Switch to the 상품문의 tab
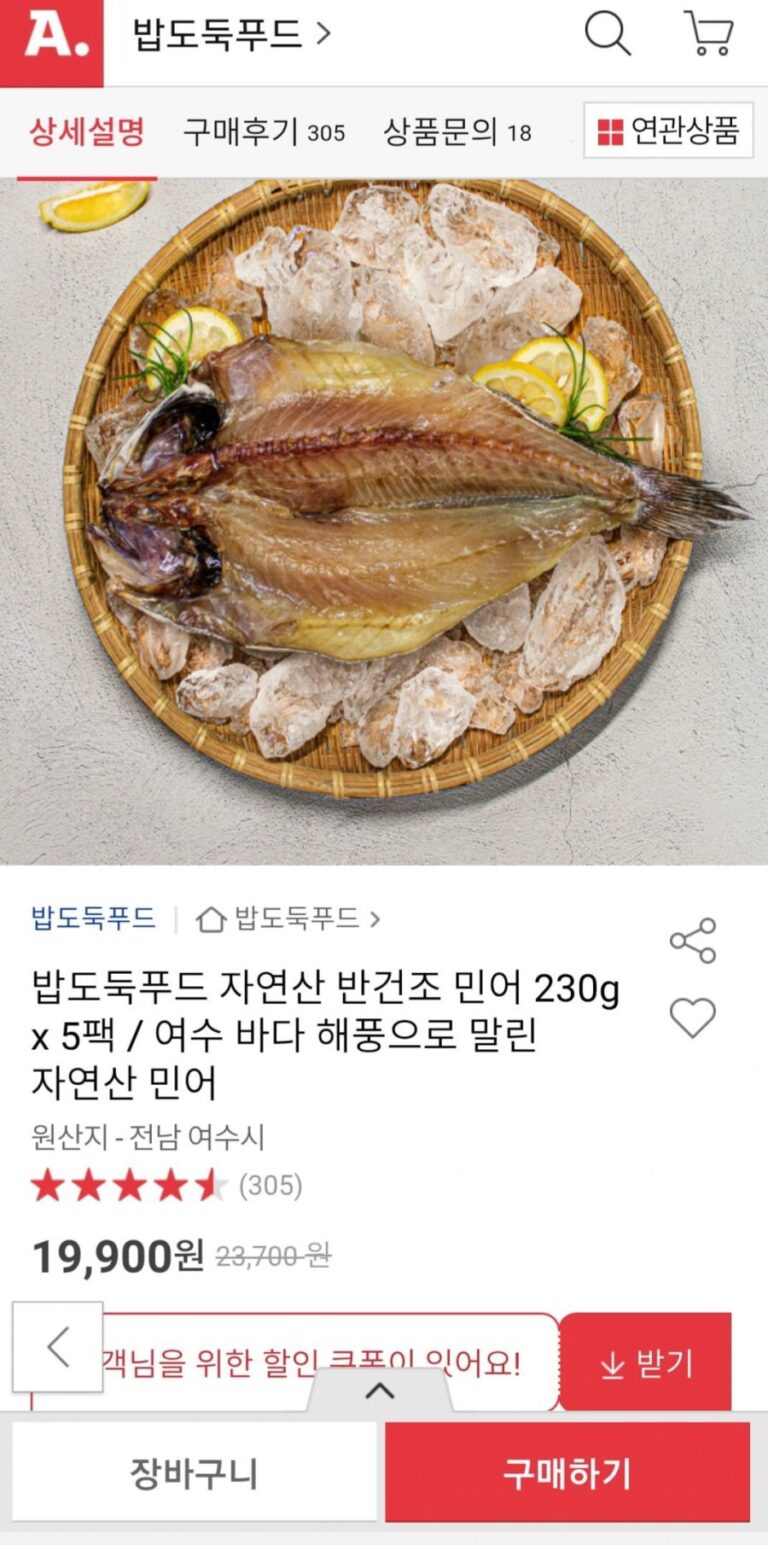768x1545 pixels. click(x=457, y=132)
